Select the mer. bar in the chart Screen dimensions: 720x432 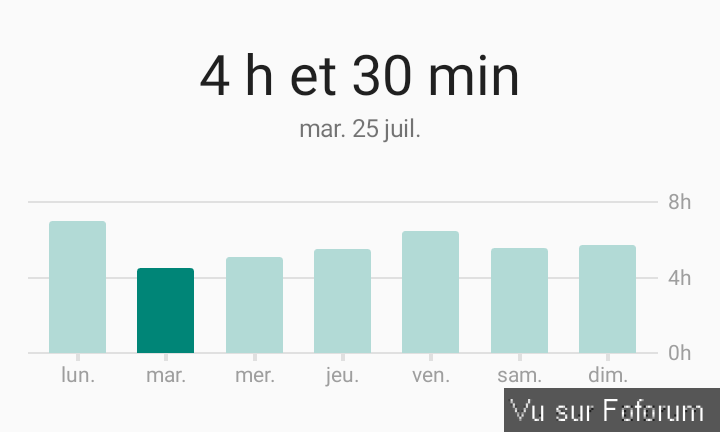[254, 305]
